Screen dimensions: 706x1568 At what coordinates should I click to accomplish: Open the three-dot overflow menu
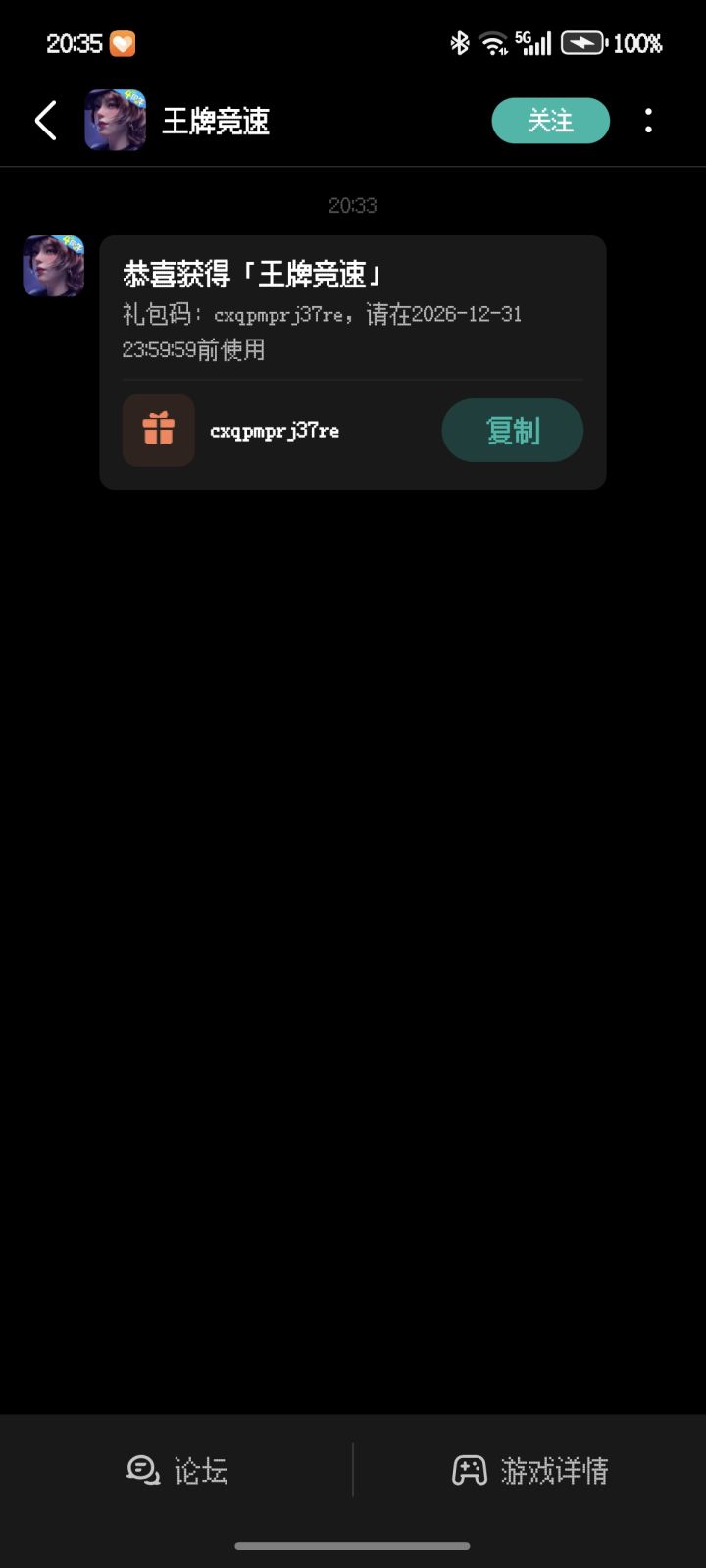tap(649, 120)
